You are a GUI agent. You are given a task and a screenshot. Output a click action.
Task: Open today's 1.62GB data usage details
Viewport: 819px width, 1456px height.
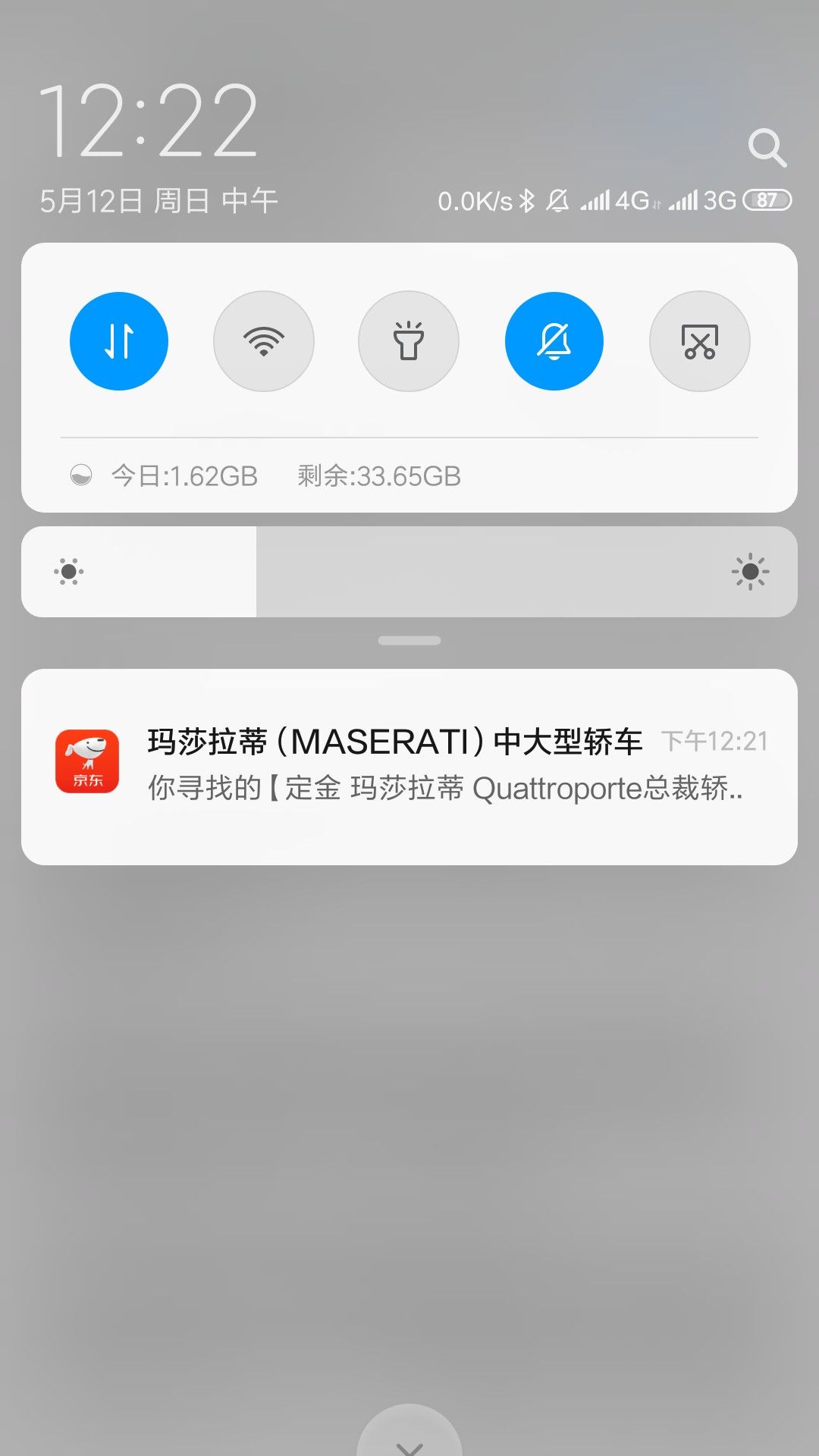click(184, 476)
